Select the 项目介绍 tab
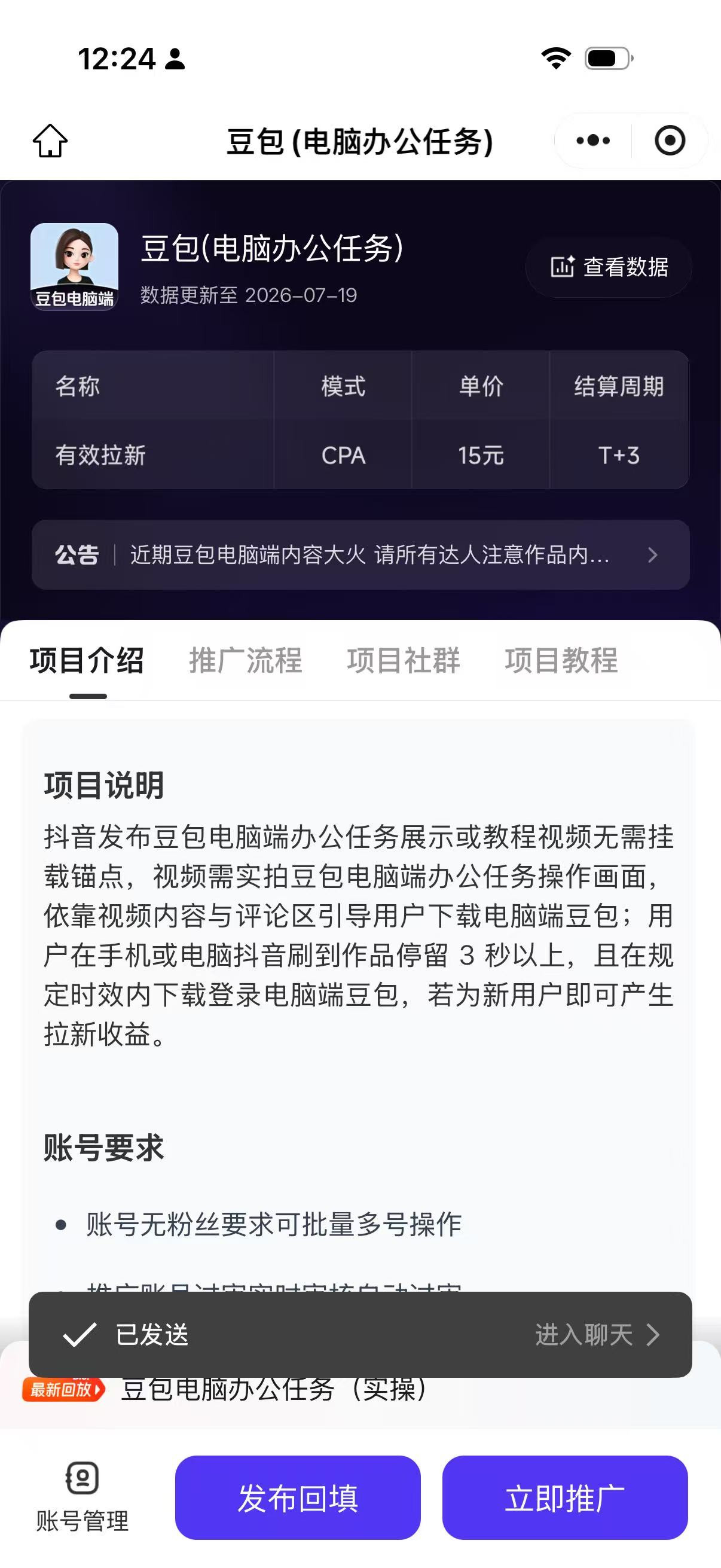 click(x=87, y=660)
